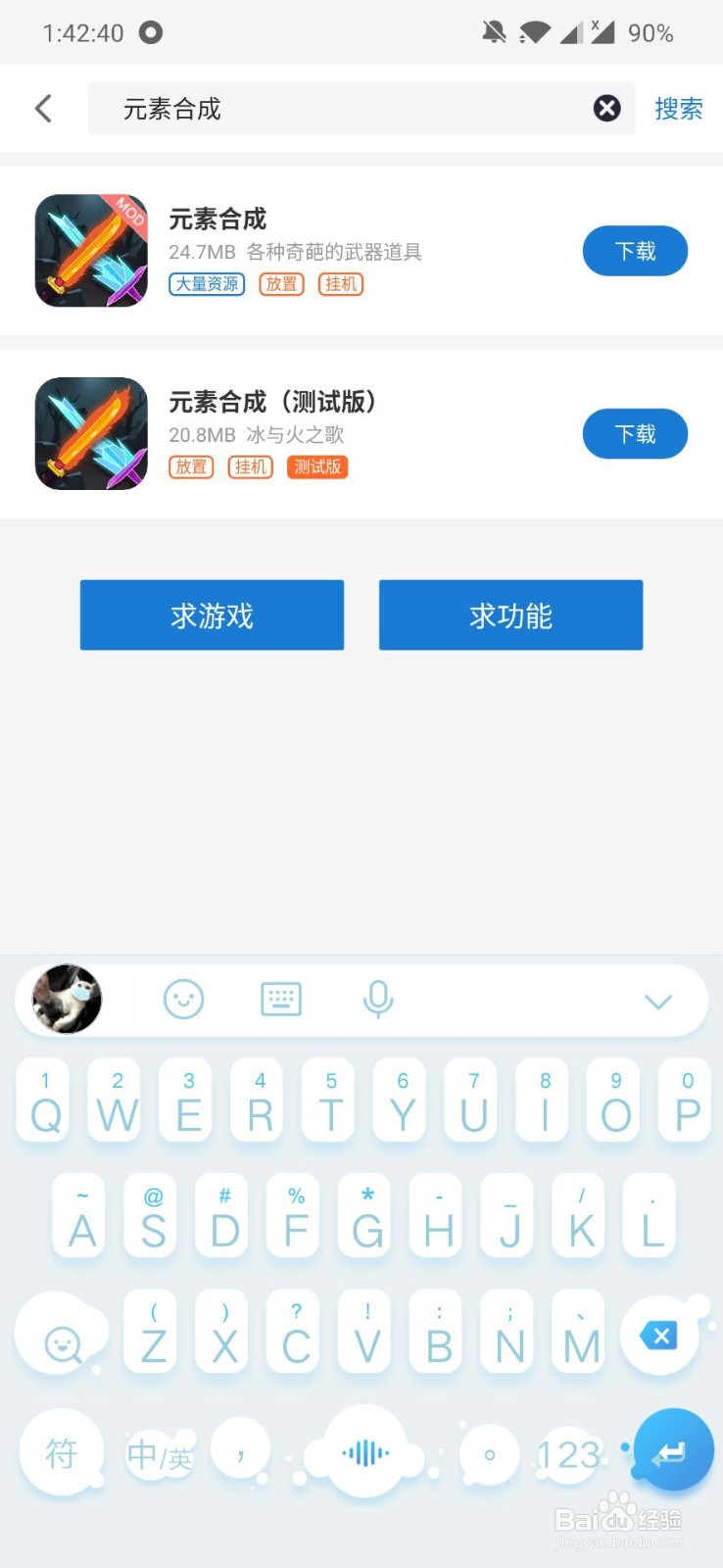The image size is (723, 1568).
Task: Select the 测试版 tag on the test version
Action: pyautogui.click(x=316, y=467)
